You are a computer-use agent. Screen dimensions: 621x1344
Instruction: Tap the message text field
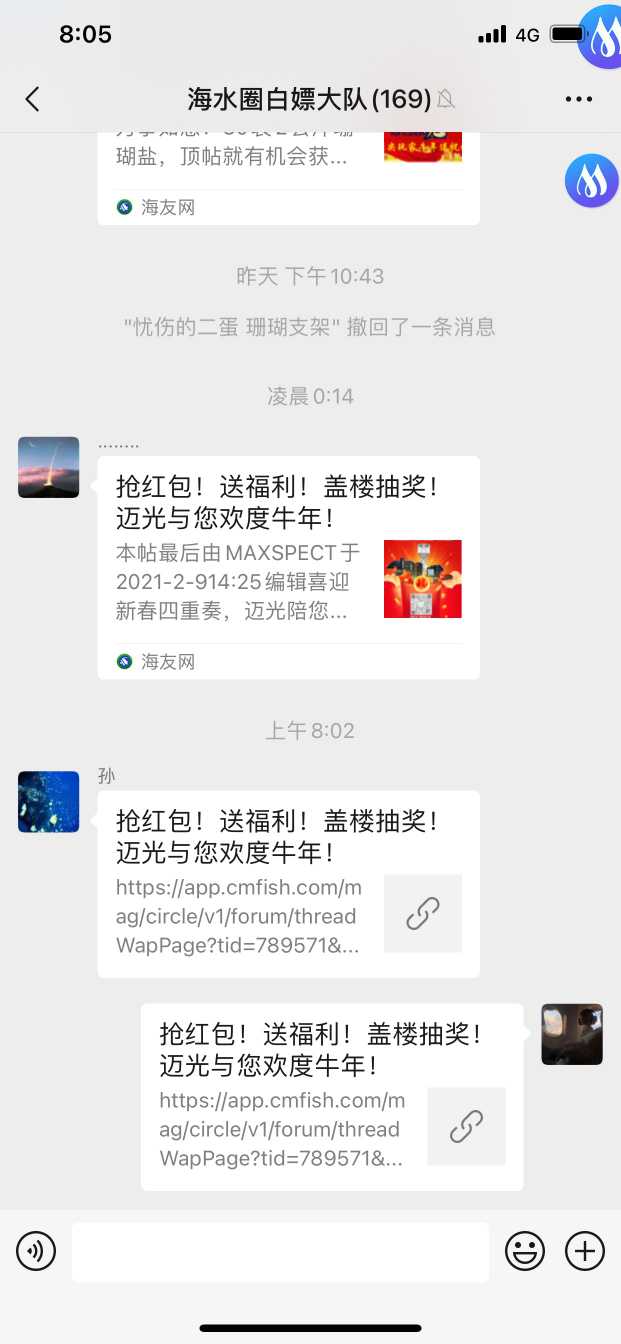(280, 1251)
